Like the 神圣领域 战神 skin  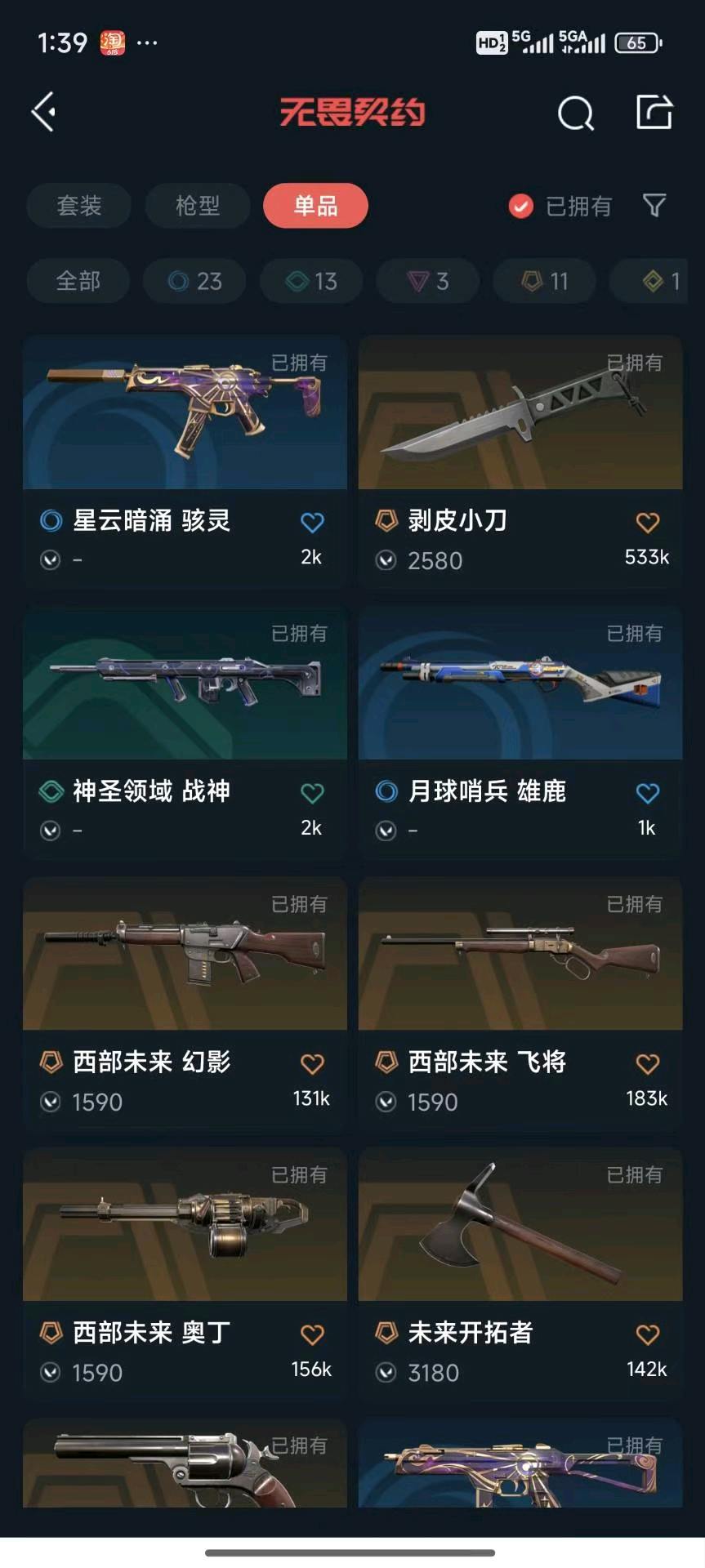click(x=312, y=793)
